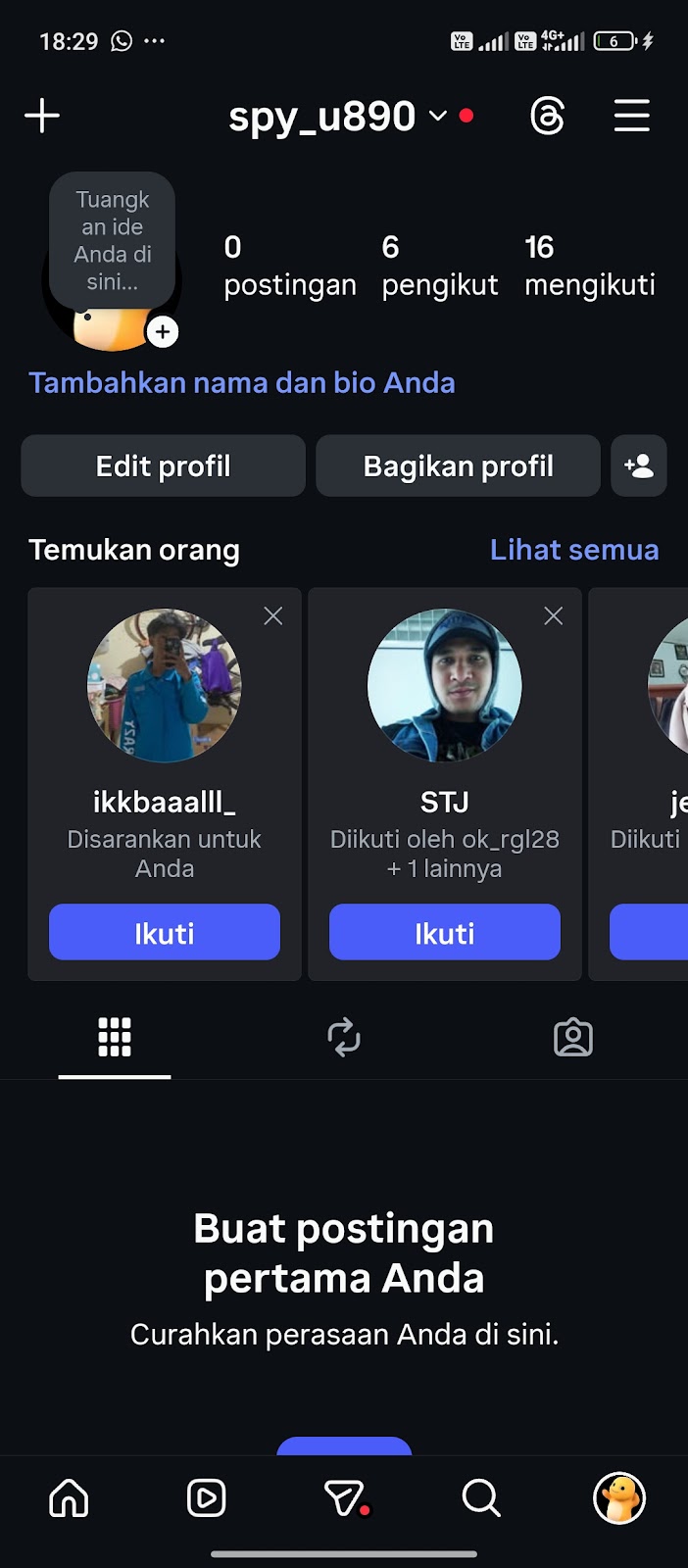
Task: Tap the add-person discover icon button
Action: pos(639,466)
